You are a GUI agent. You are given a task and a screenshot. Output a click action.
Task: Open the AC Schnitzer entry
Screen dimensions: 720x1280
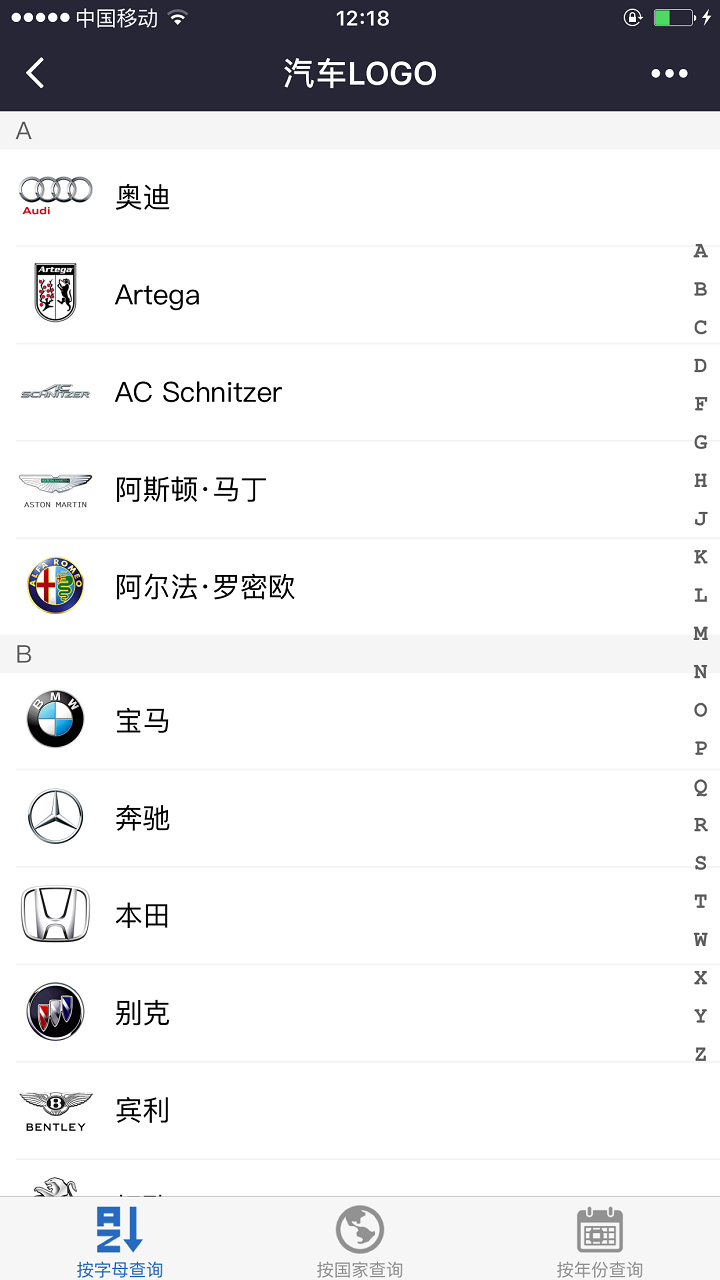[x=360, y=392]
